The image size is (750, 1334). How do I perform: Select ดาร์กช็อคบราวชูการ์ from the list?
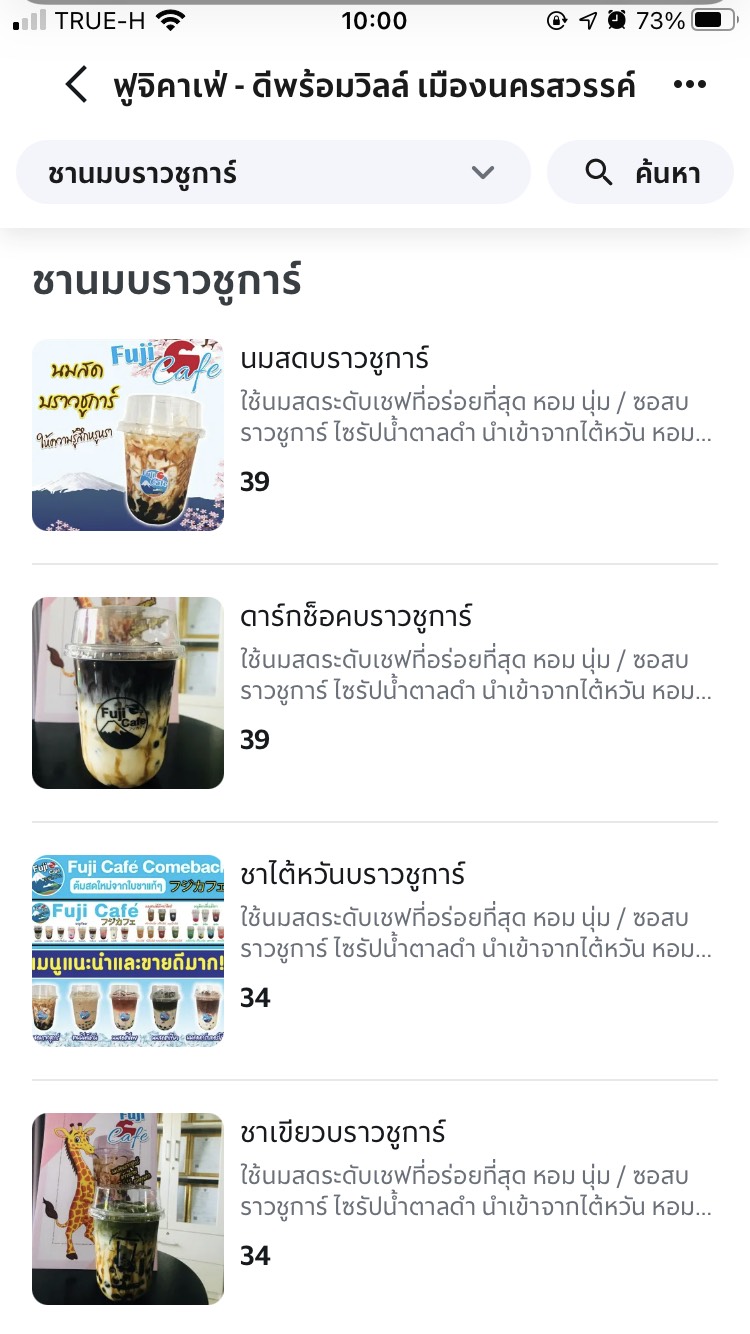tap(356, 616)
